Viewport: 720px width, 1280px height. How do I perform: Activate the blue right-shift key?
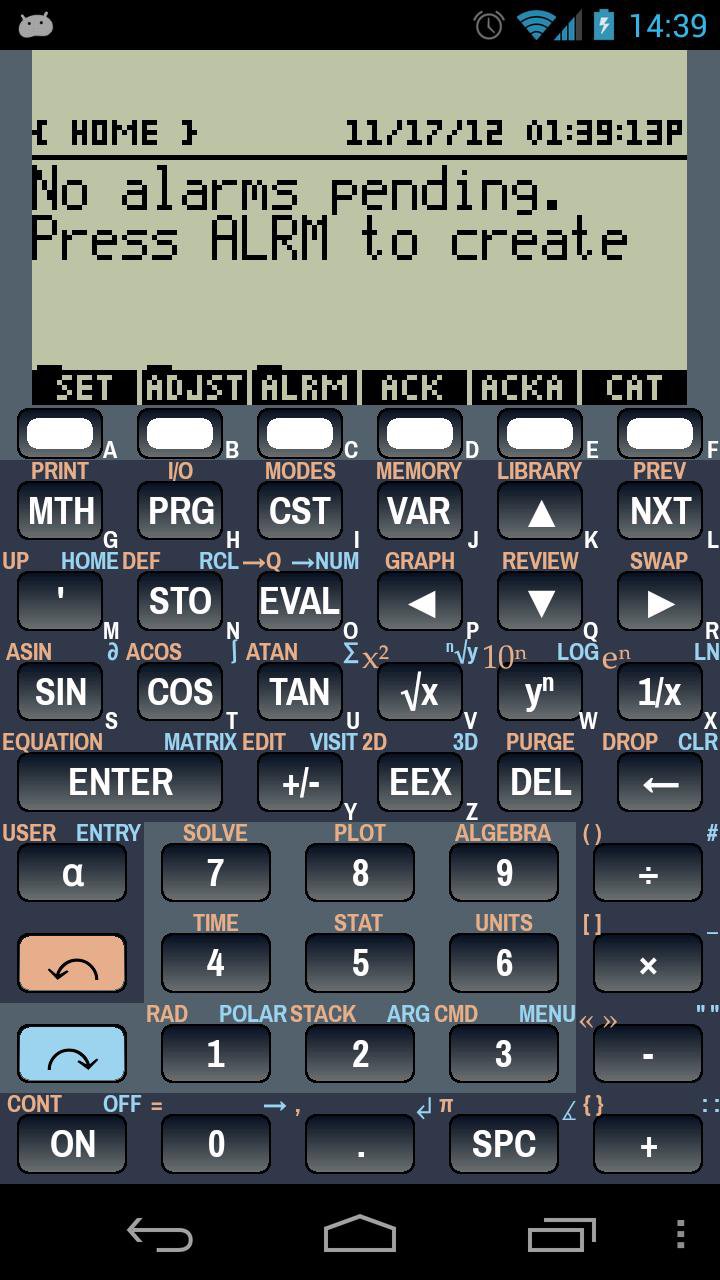point(72,1054)
